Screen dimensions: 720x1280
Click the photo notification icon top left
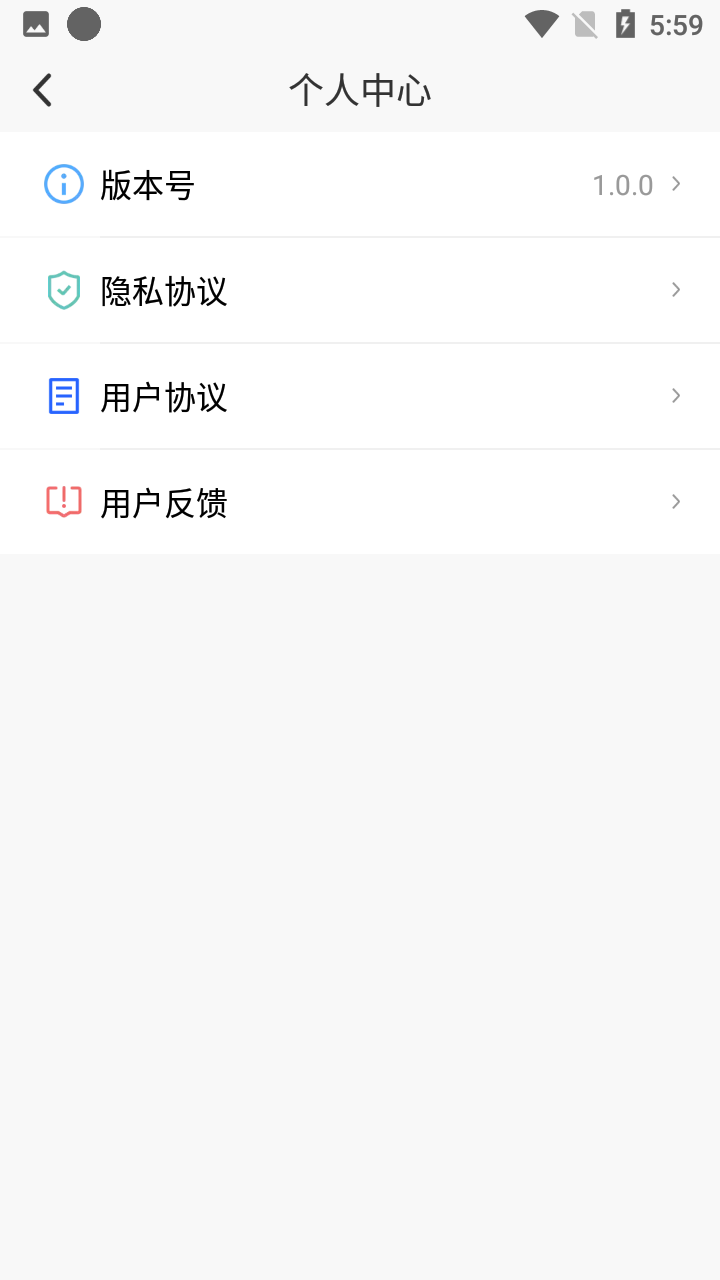tap(35, 23)
